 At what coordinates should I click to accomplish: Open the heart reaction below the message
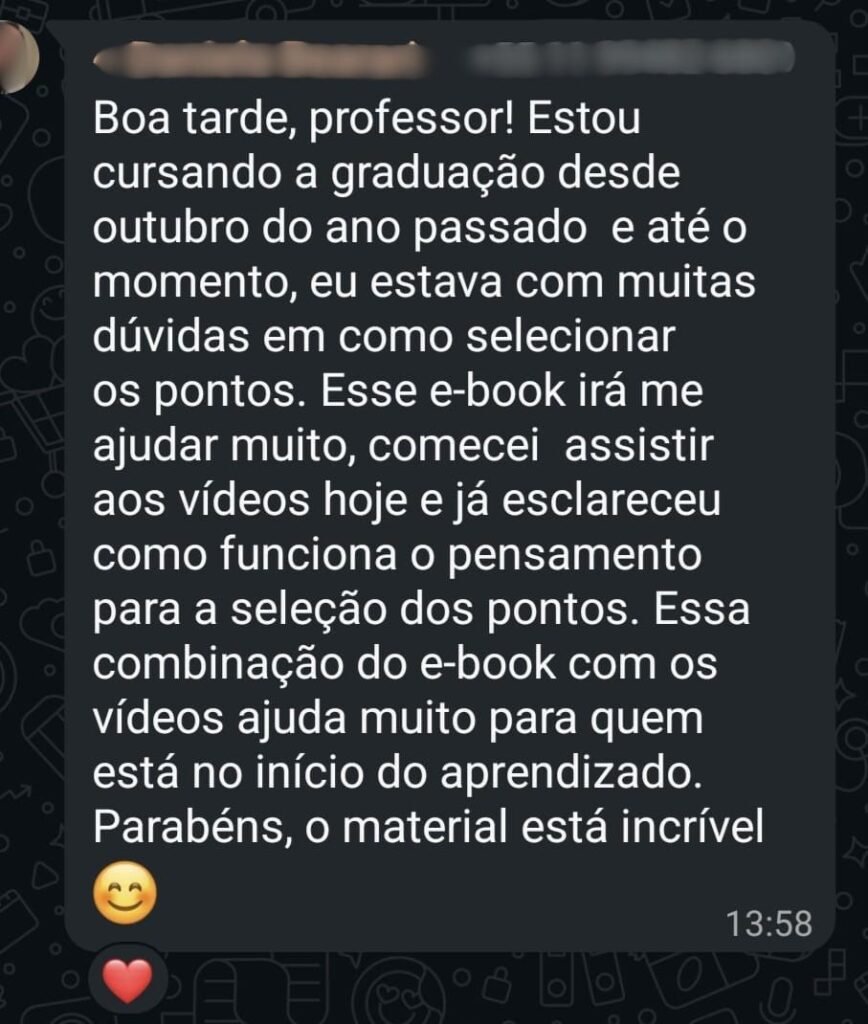coord(127,980)
